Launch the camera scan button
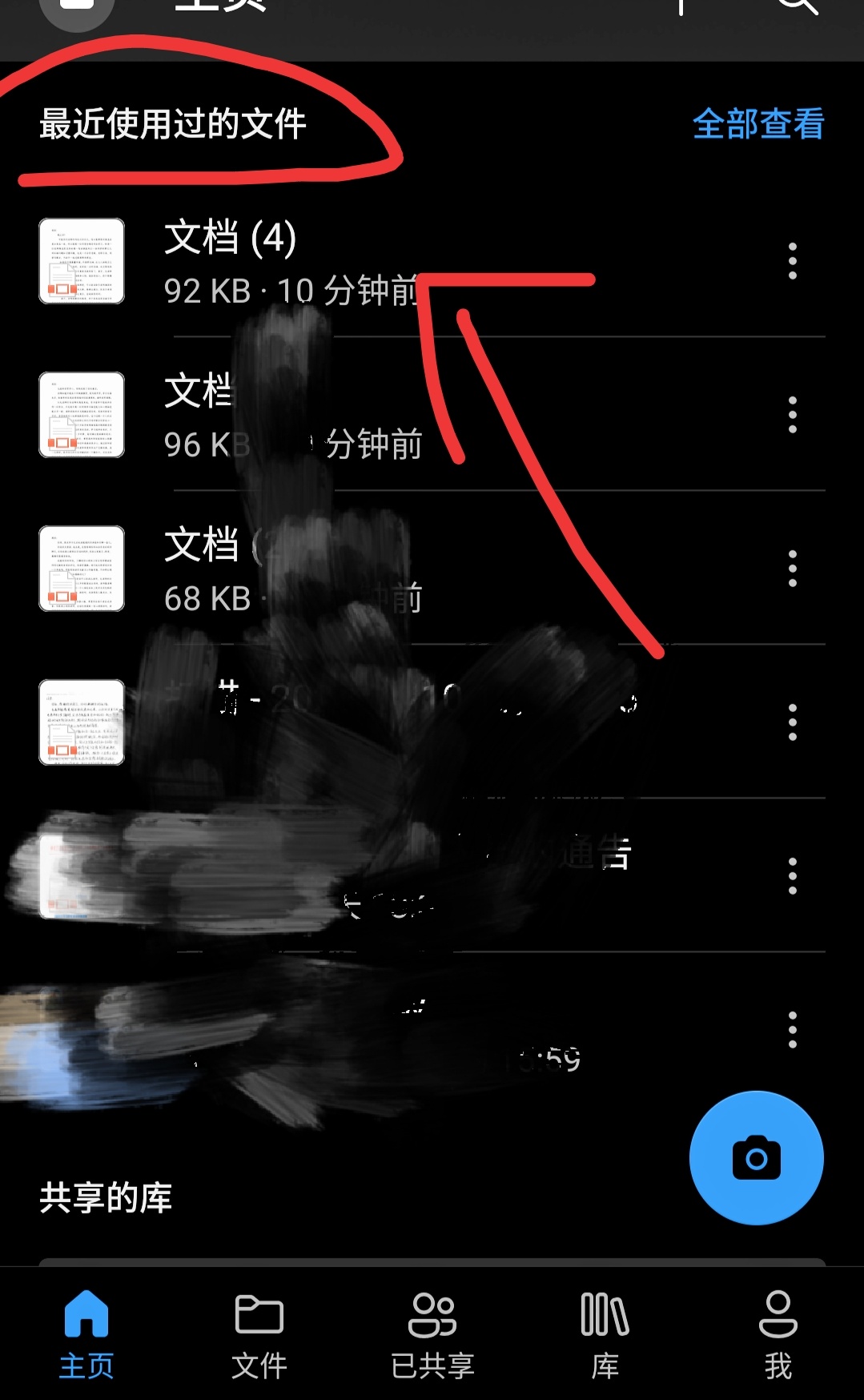Image resolution: width=864 pixels, height=1400 pixels. [x=756, y=1157]
